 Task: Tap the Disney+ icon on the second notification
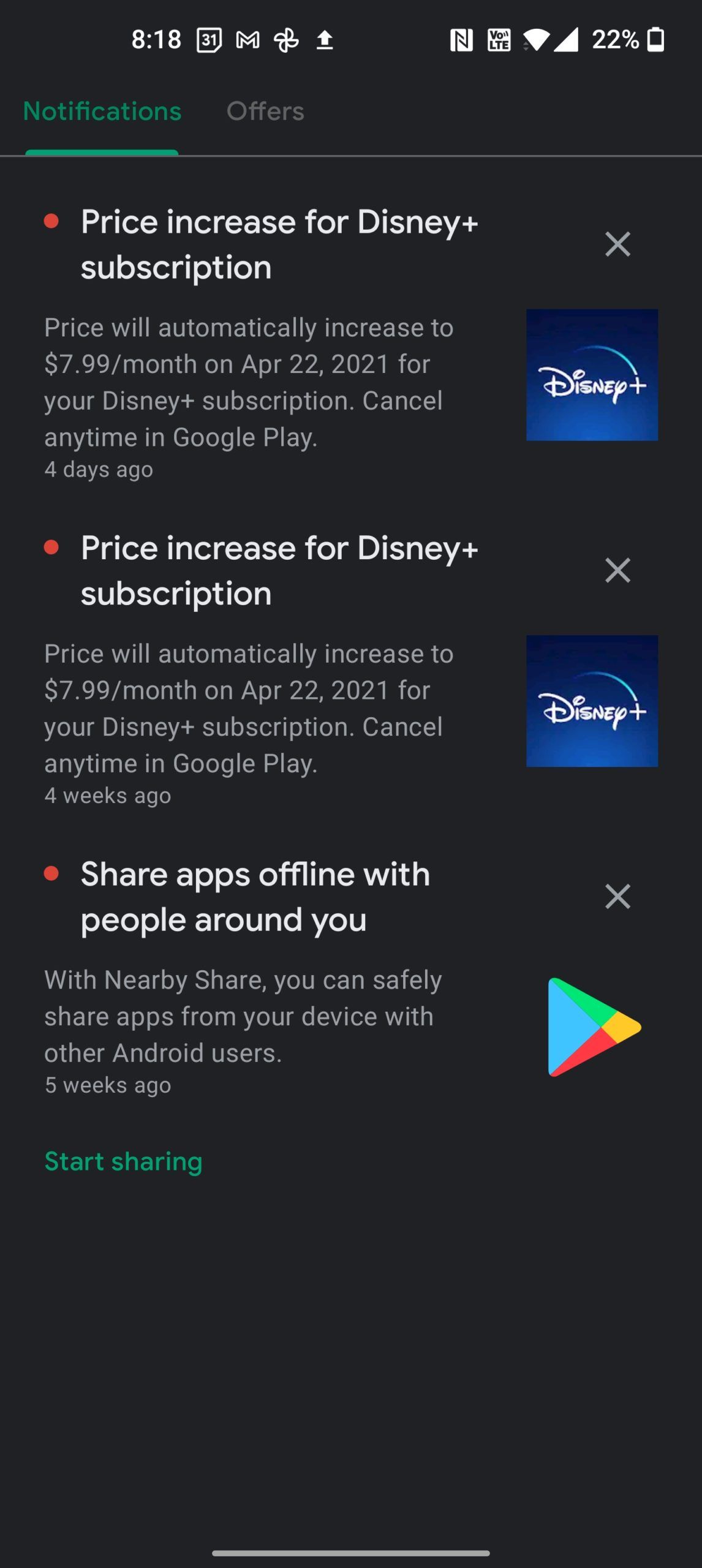(x=591, y=701)
